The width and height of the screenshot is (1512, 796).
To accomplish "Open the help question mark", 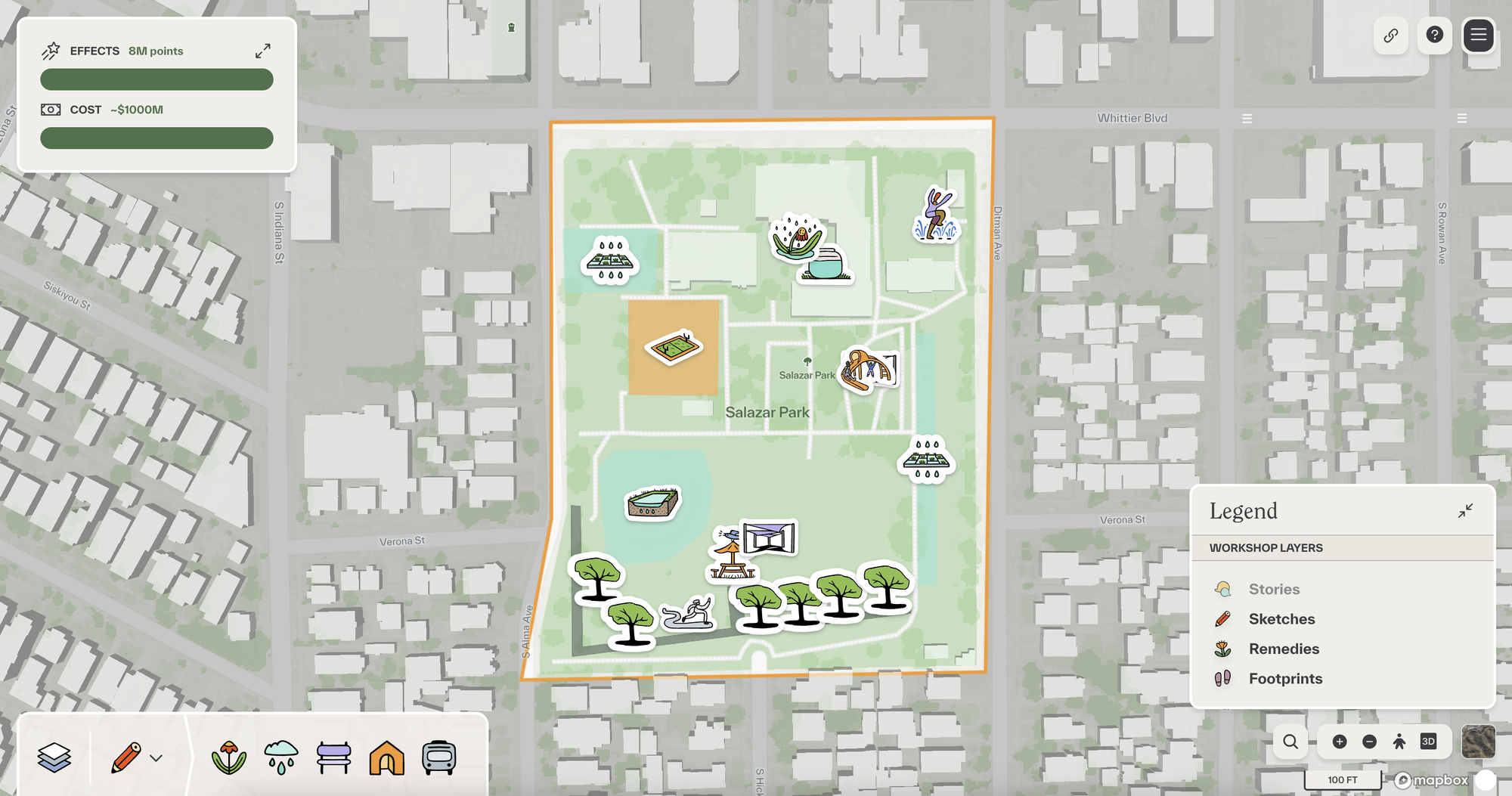I will (x=1434, y=36).
